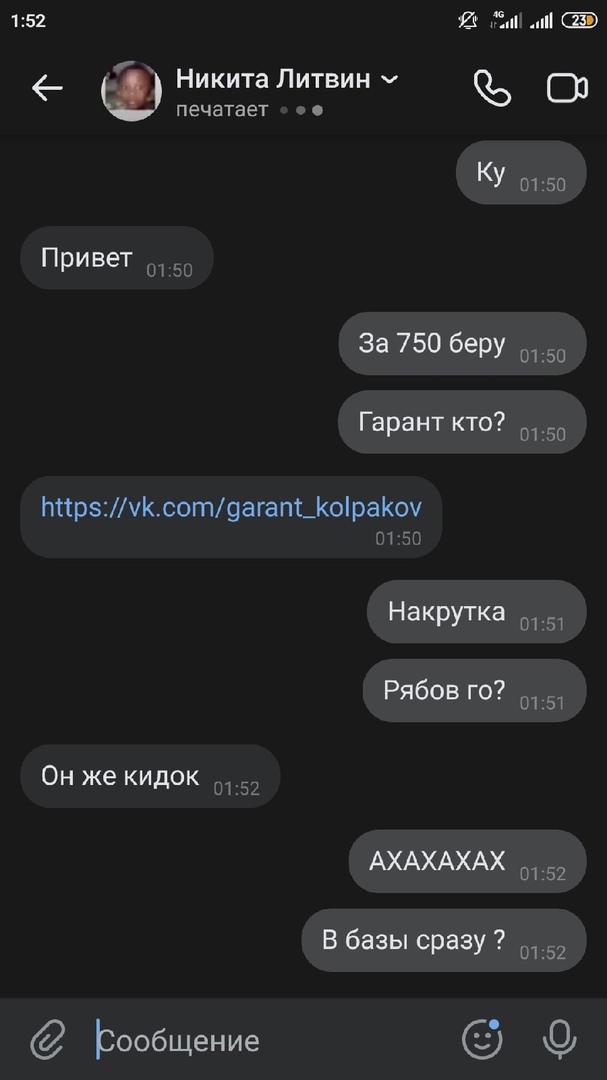Tap the attachment paperclip icon
The image size is (607, 1080).
(47, 1041)
